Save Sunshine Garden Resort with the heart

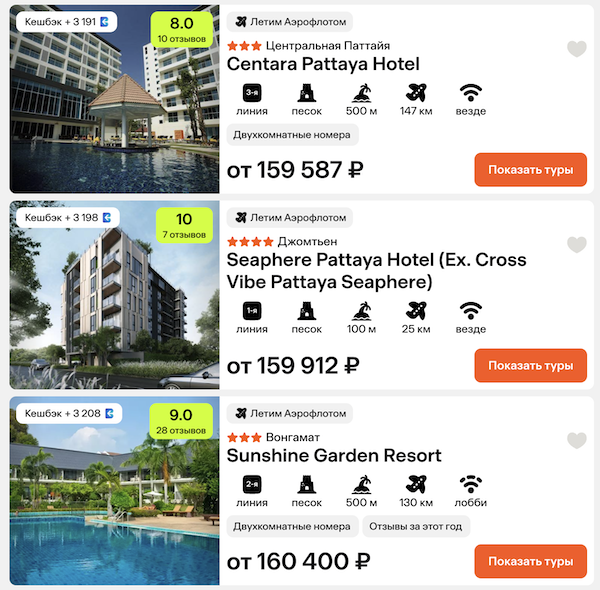click(x=576, y=440)
